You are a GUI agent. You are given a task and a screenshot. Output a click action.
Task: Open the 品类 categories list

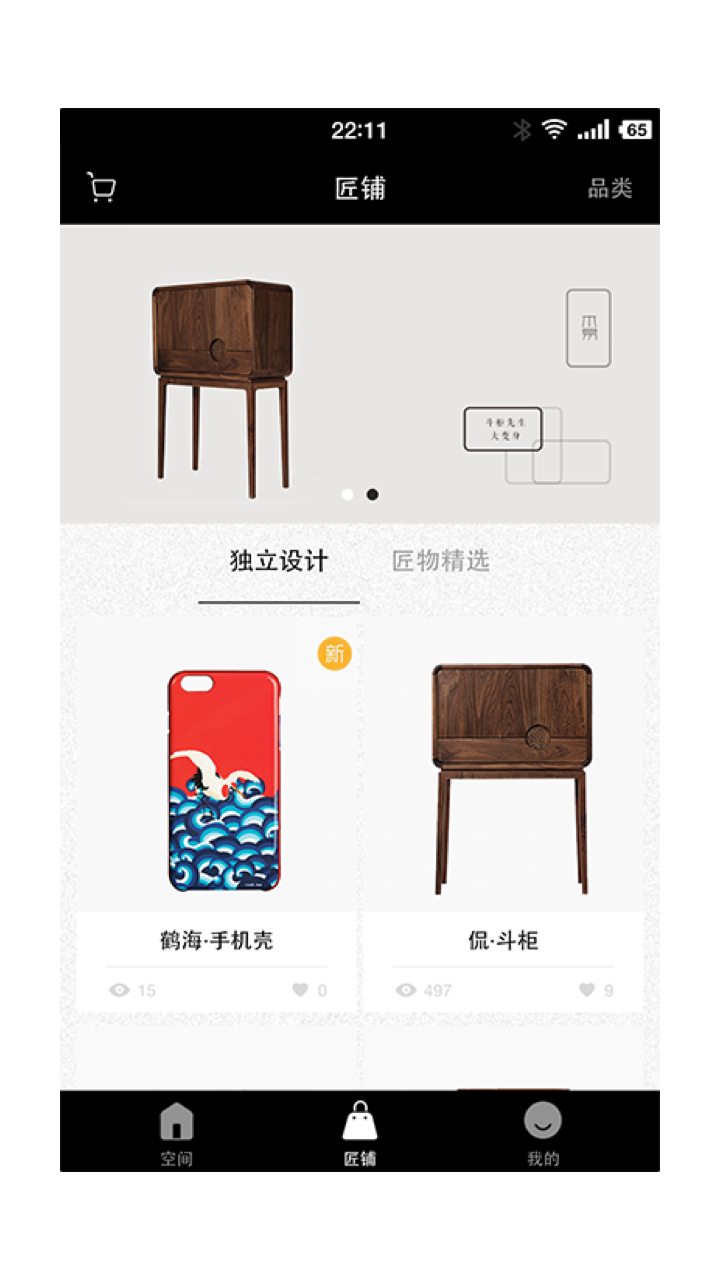tap(610, 188)
